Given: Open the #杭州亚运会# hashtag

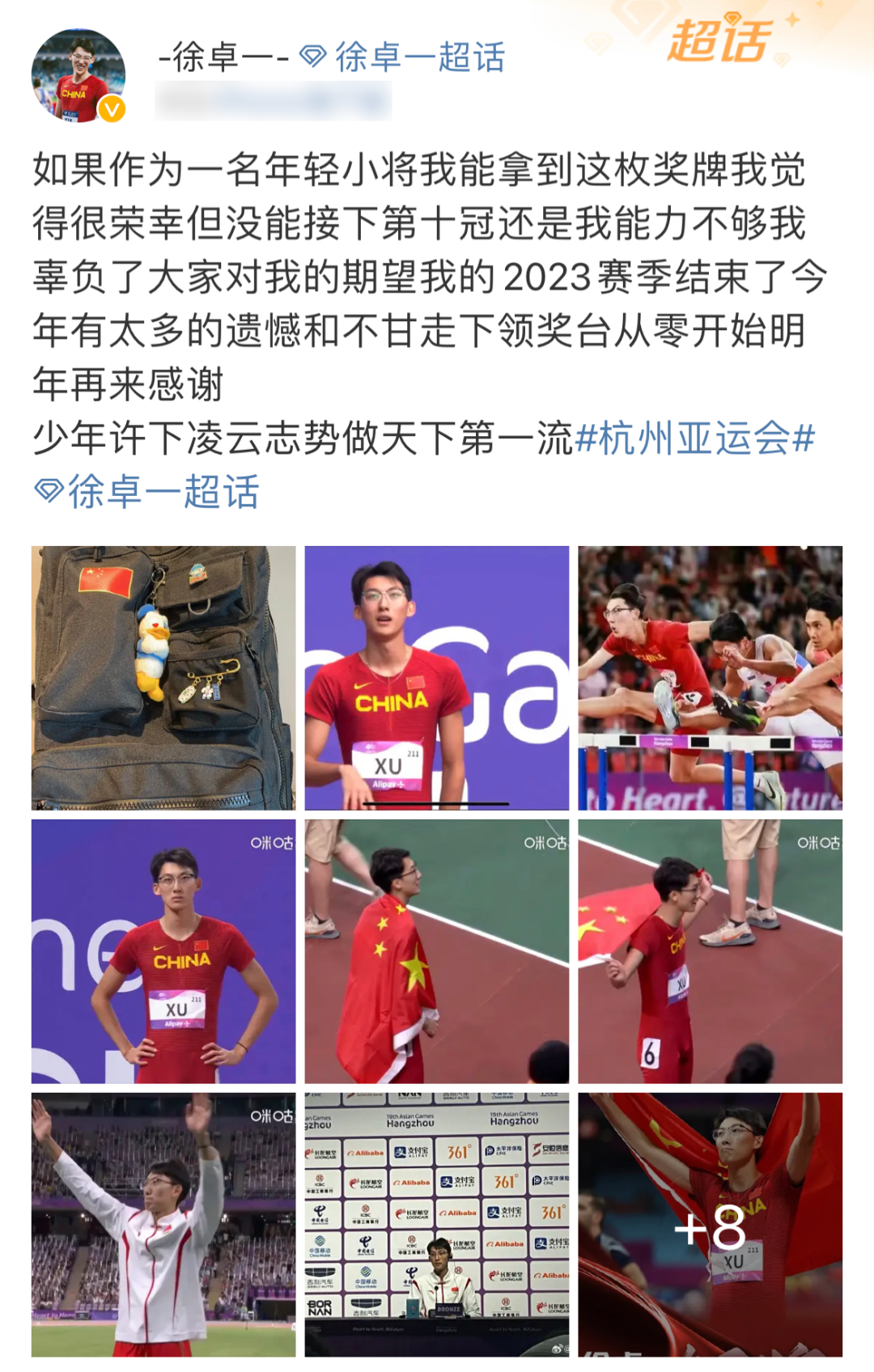Looking at the screenshot, I should point(694,438).
